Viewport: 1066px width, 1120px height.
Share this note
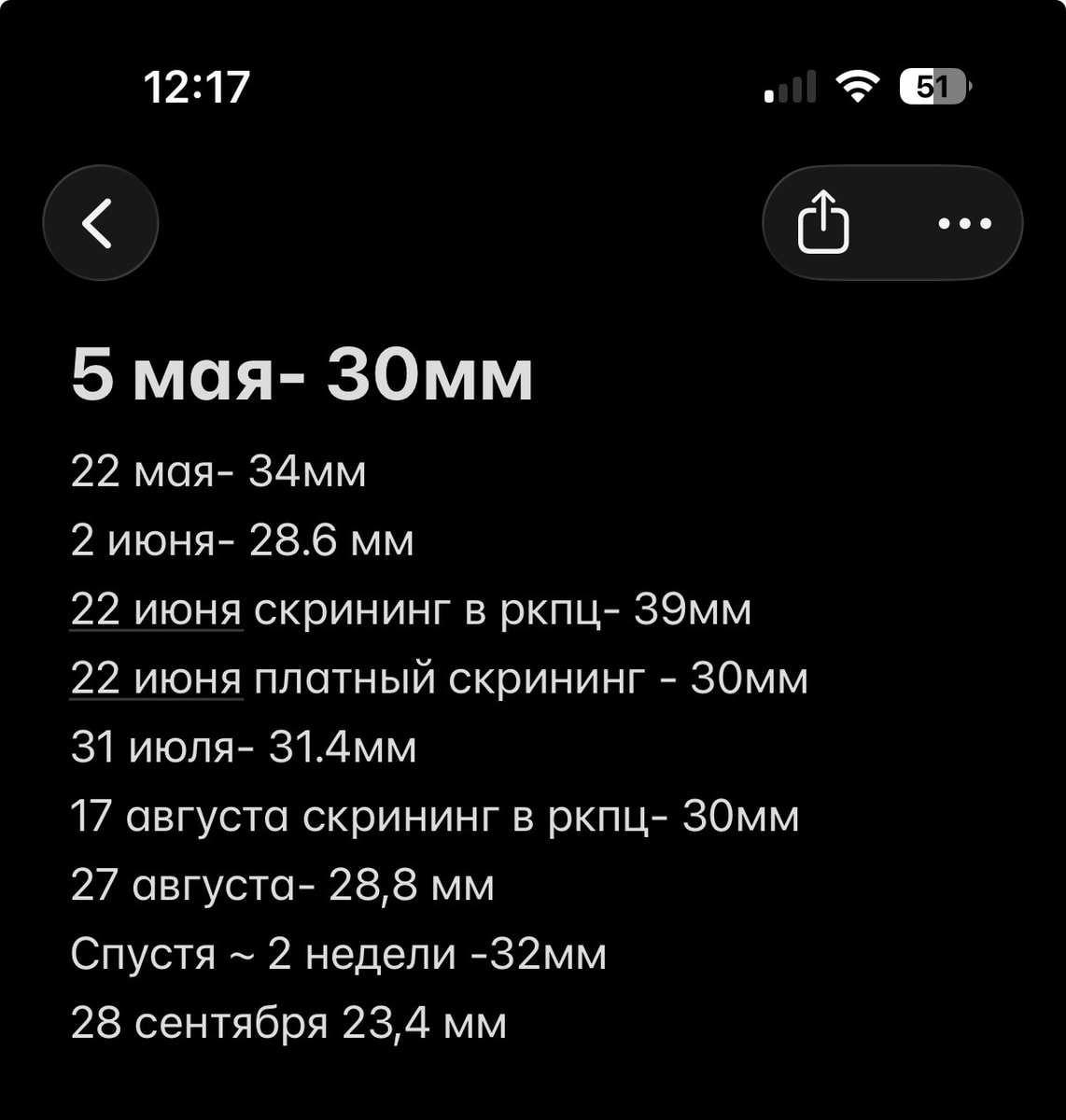pyautogui.click(x=823, y=222)
